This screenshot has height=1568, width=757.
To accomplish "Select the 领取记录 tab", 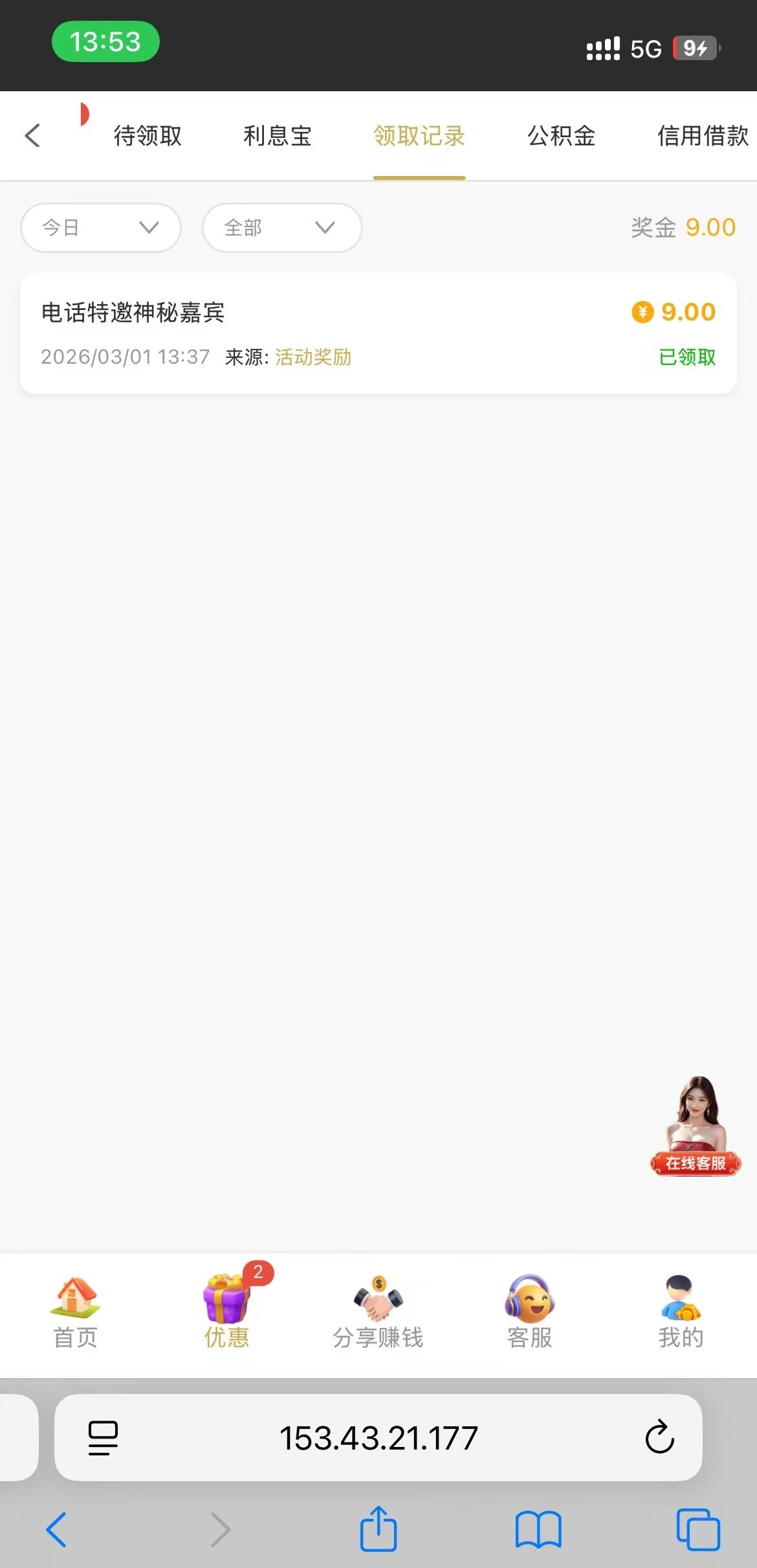I will tap(419, 136).
